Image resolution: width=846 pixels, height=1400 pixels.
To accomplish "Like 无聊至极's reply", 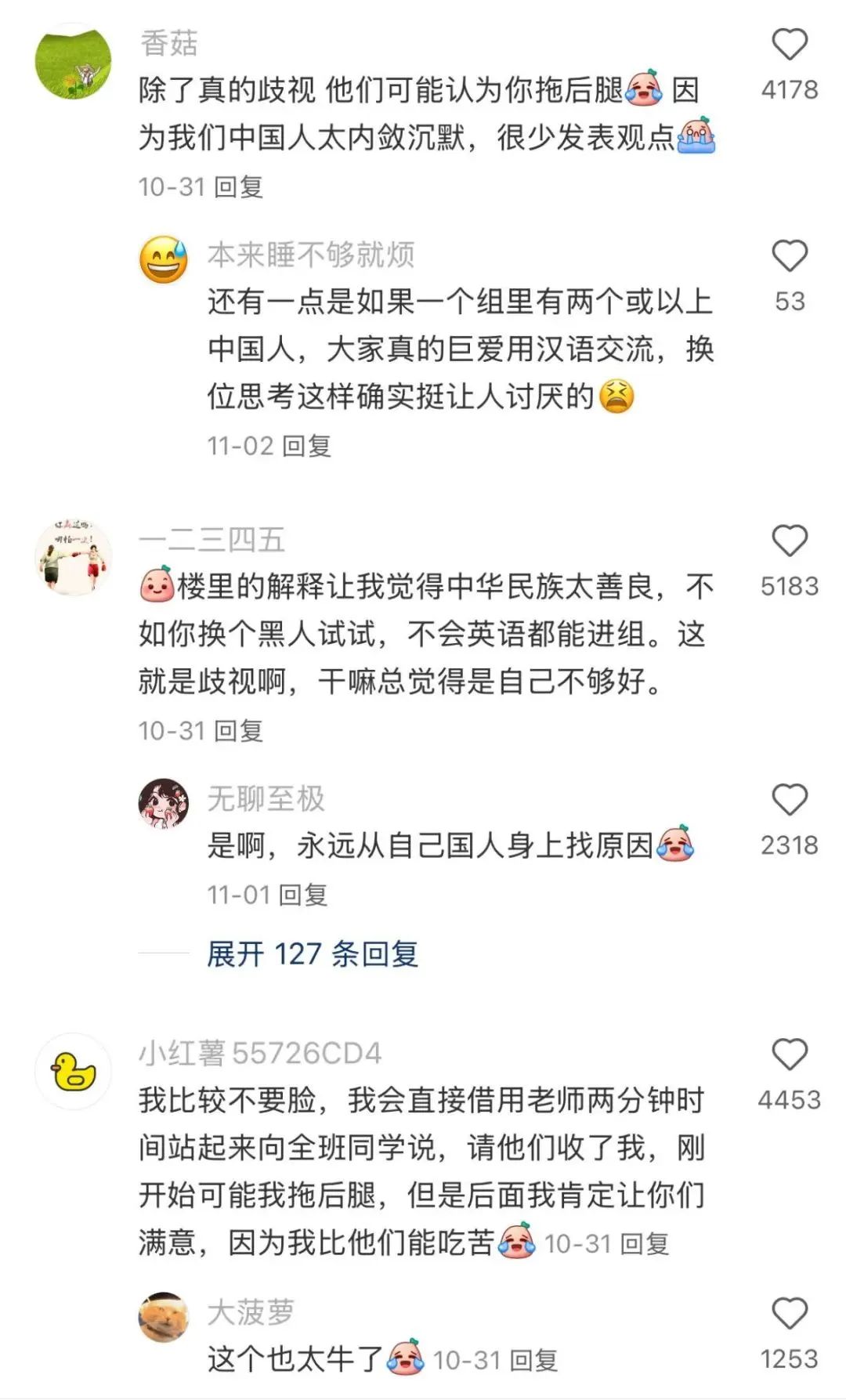I will coord(789,801).
